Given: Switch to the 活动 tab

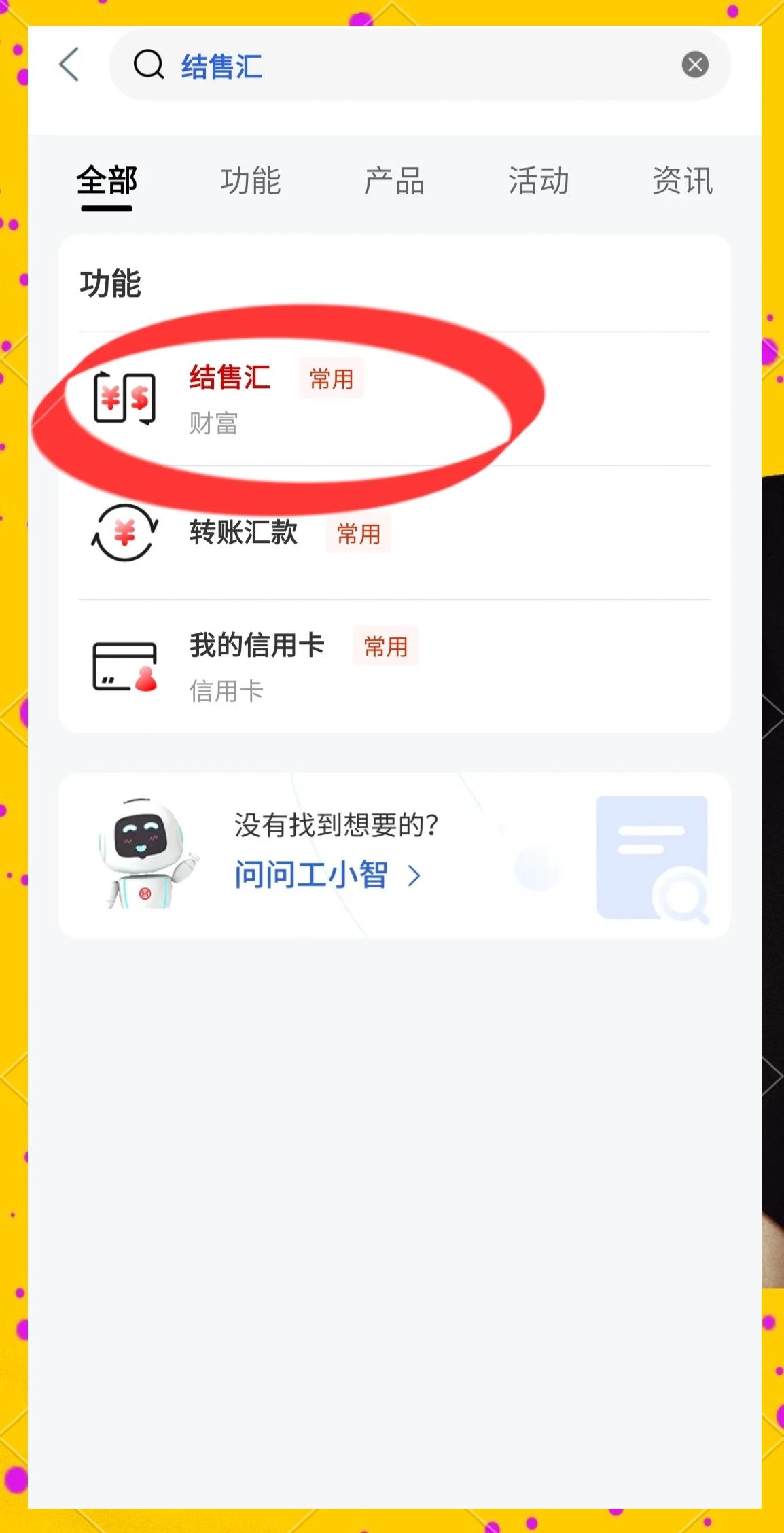Looking at the screenshot, I should click(x=539, y=180).
